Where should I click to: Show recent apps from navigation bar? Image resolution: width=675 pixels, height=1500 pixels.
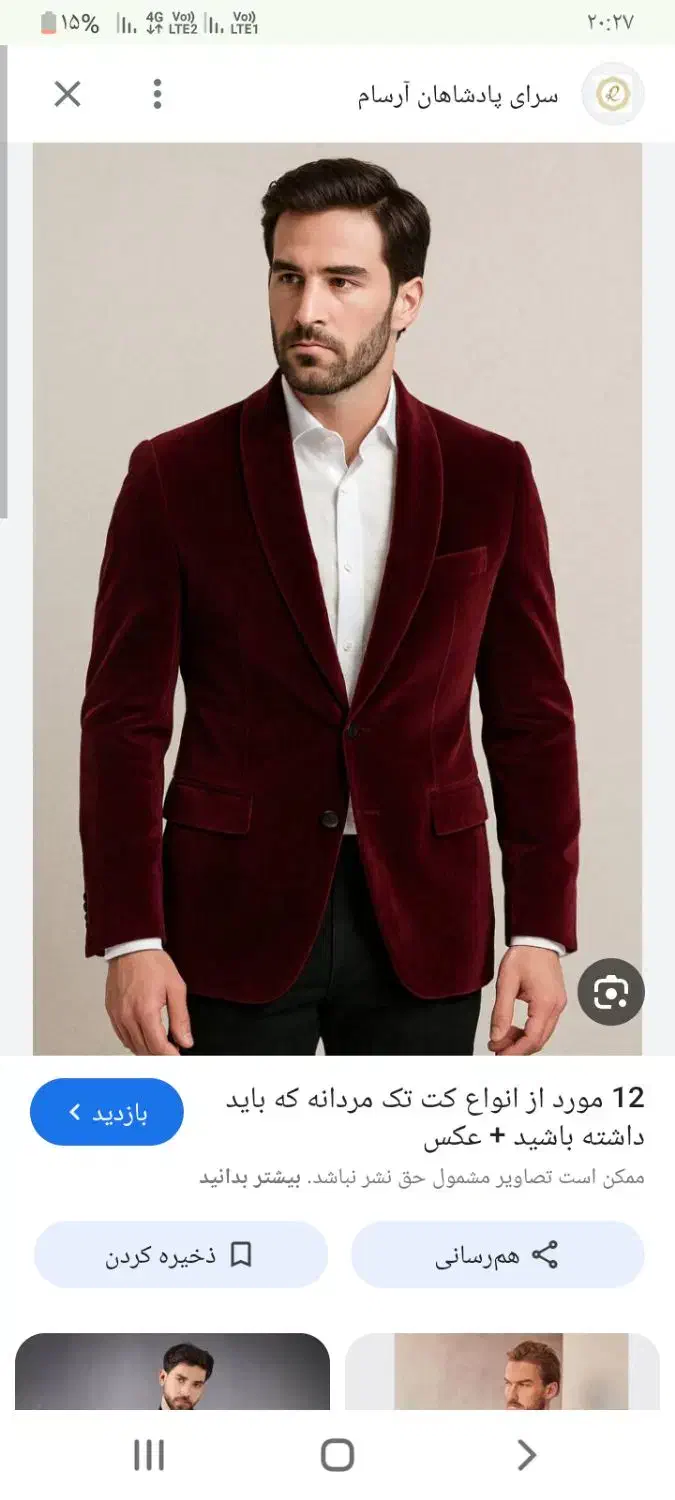(149, 1455)
